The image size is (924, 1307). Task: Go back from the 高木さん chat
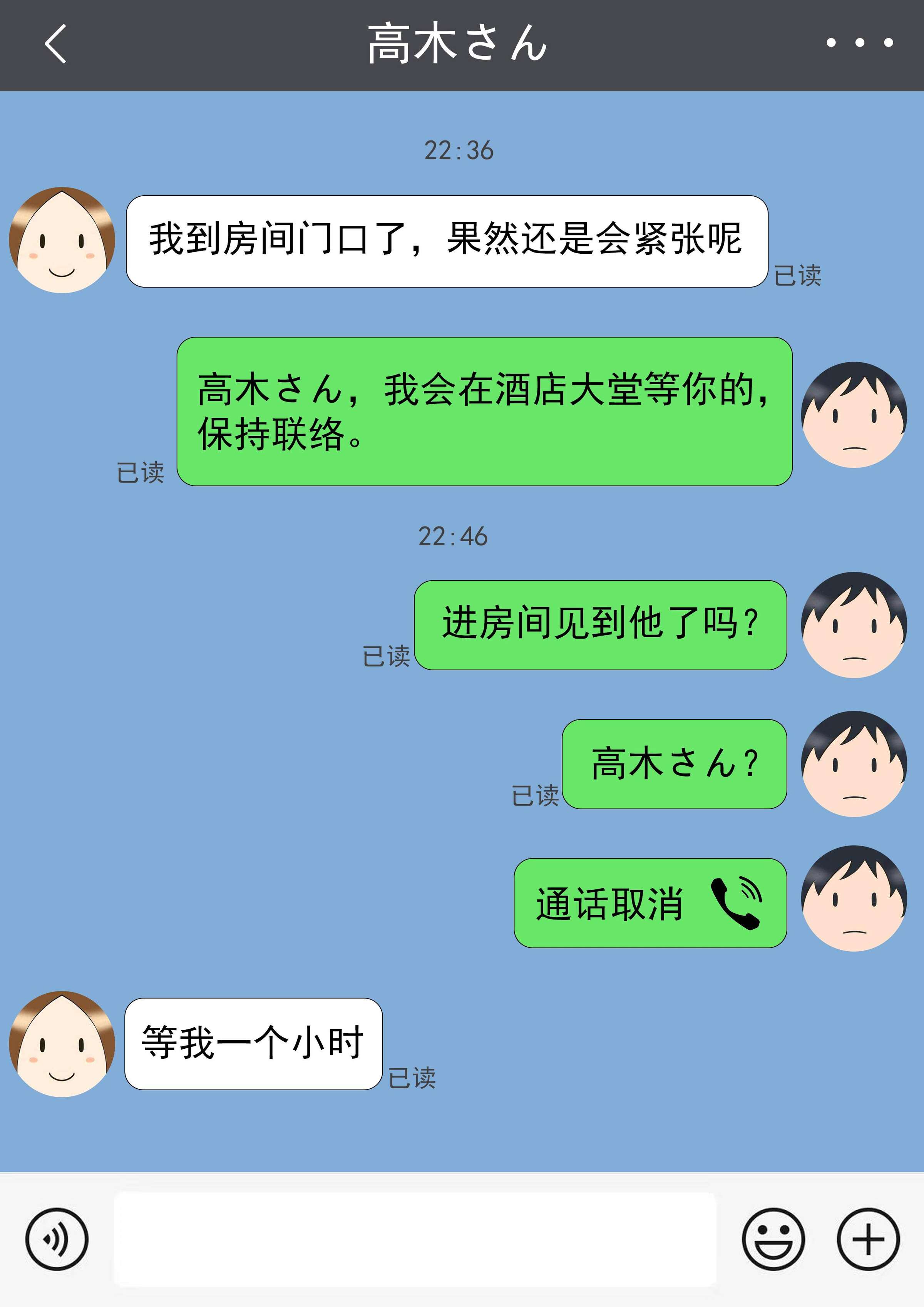pyautogui.click(x=56, y=43)
